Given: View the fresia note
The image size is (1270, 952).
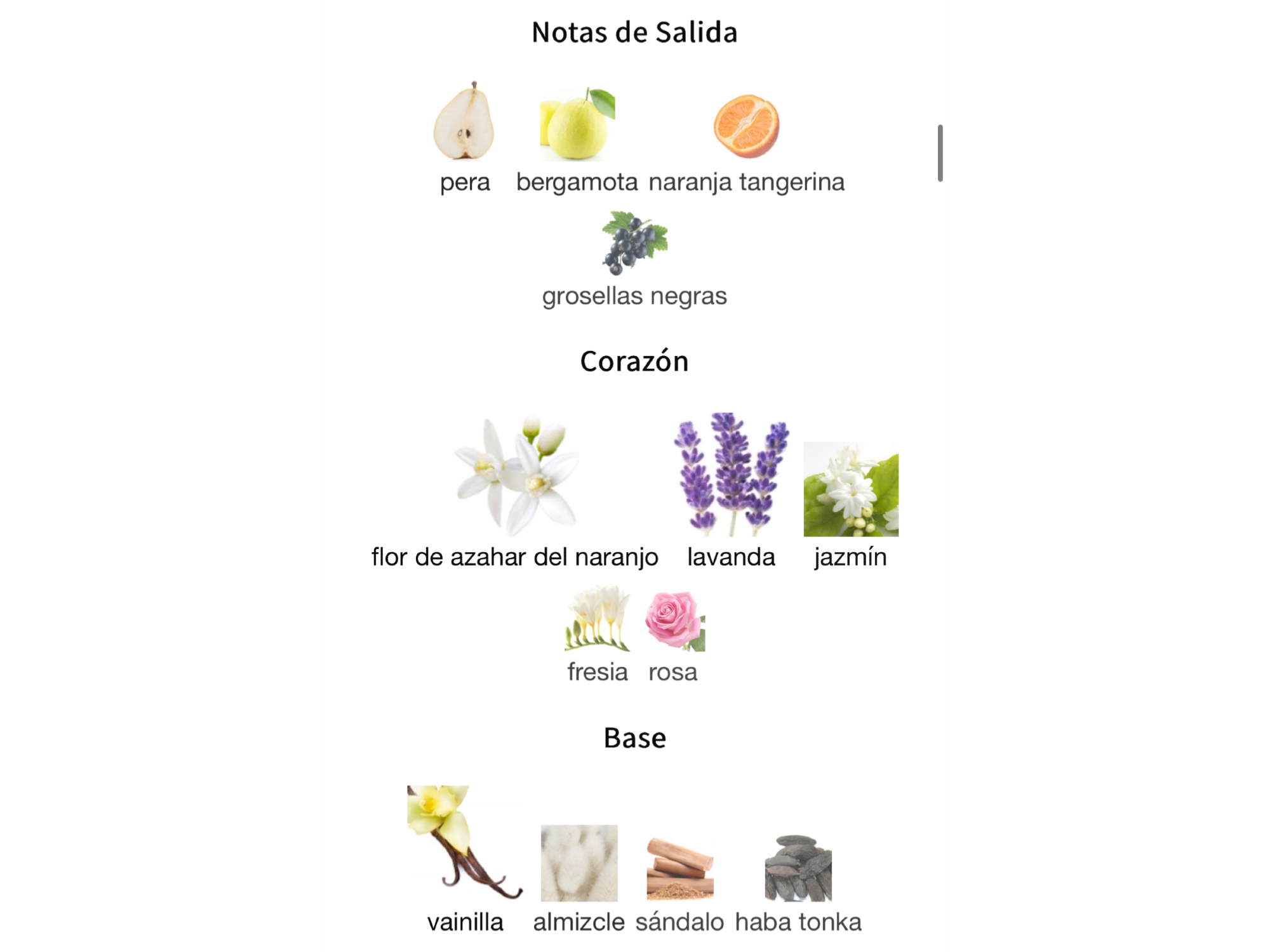Looking at the screenshot, I should coord(597,620).
